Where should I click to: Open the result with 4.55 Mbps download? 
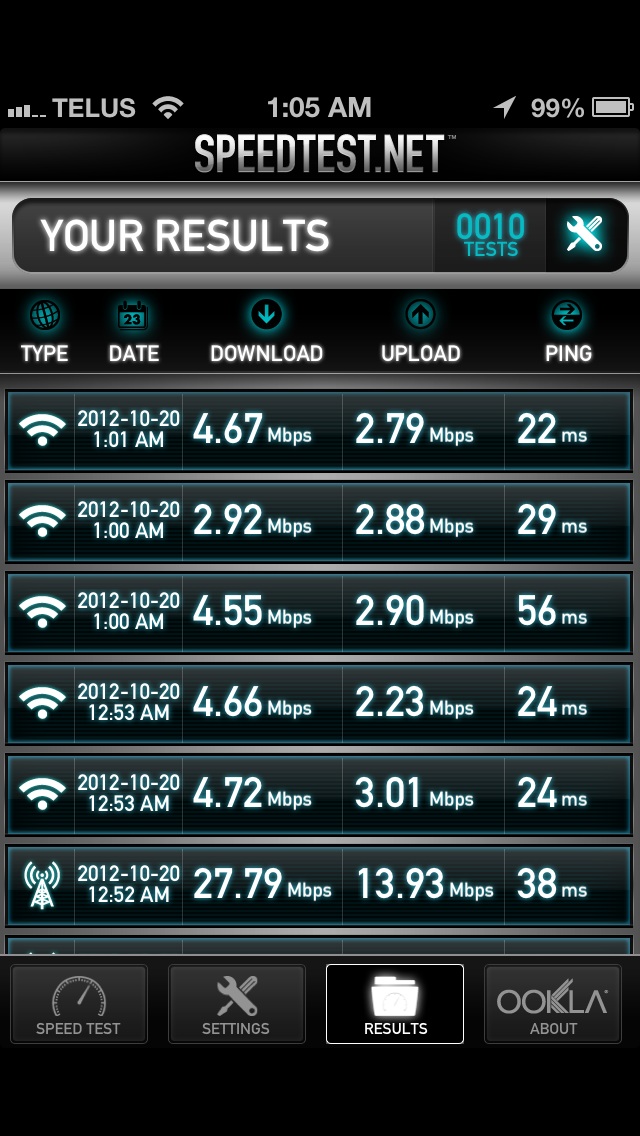tap(319, 612)
